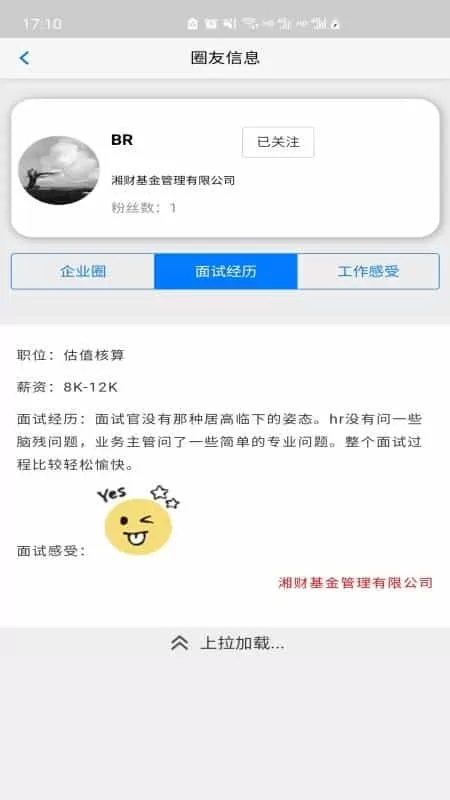Open the 工作感受 tab
Viewport: 450px width, 800px height.
pyautogui.click(x=368, y=271)
